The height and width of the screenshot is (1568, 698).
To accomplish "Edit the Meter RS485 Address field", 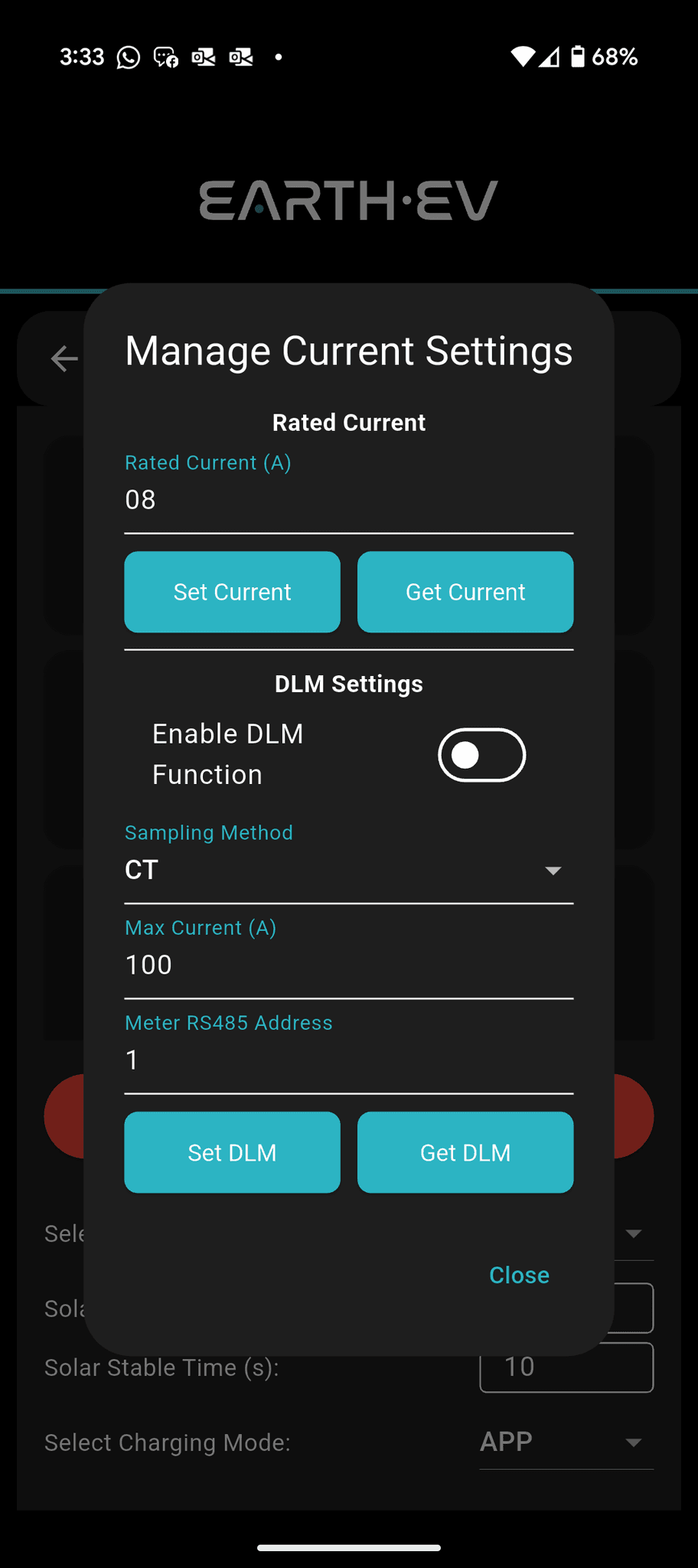I will (348, 1060).
